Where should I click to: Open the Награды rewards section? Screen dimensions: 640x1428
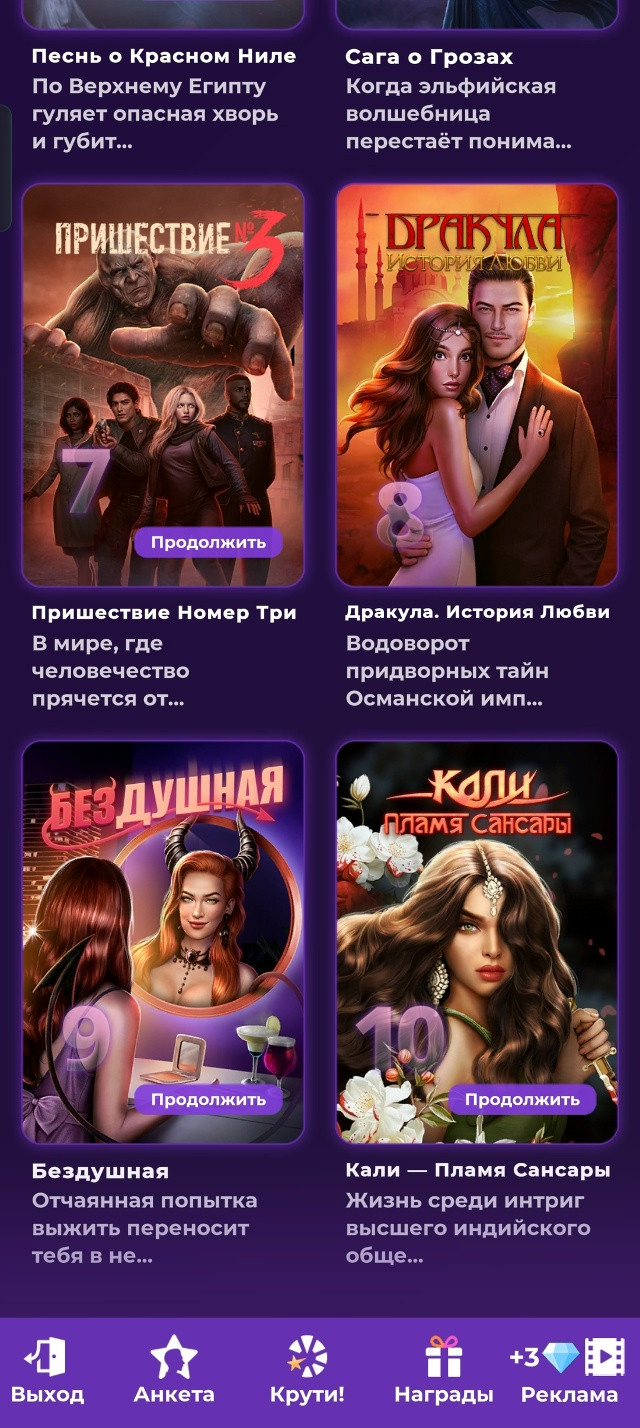[x=443, y=1371]
